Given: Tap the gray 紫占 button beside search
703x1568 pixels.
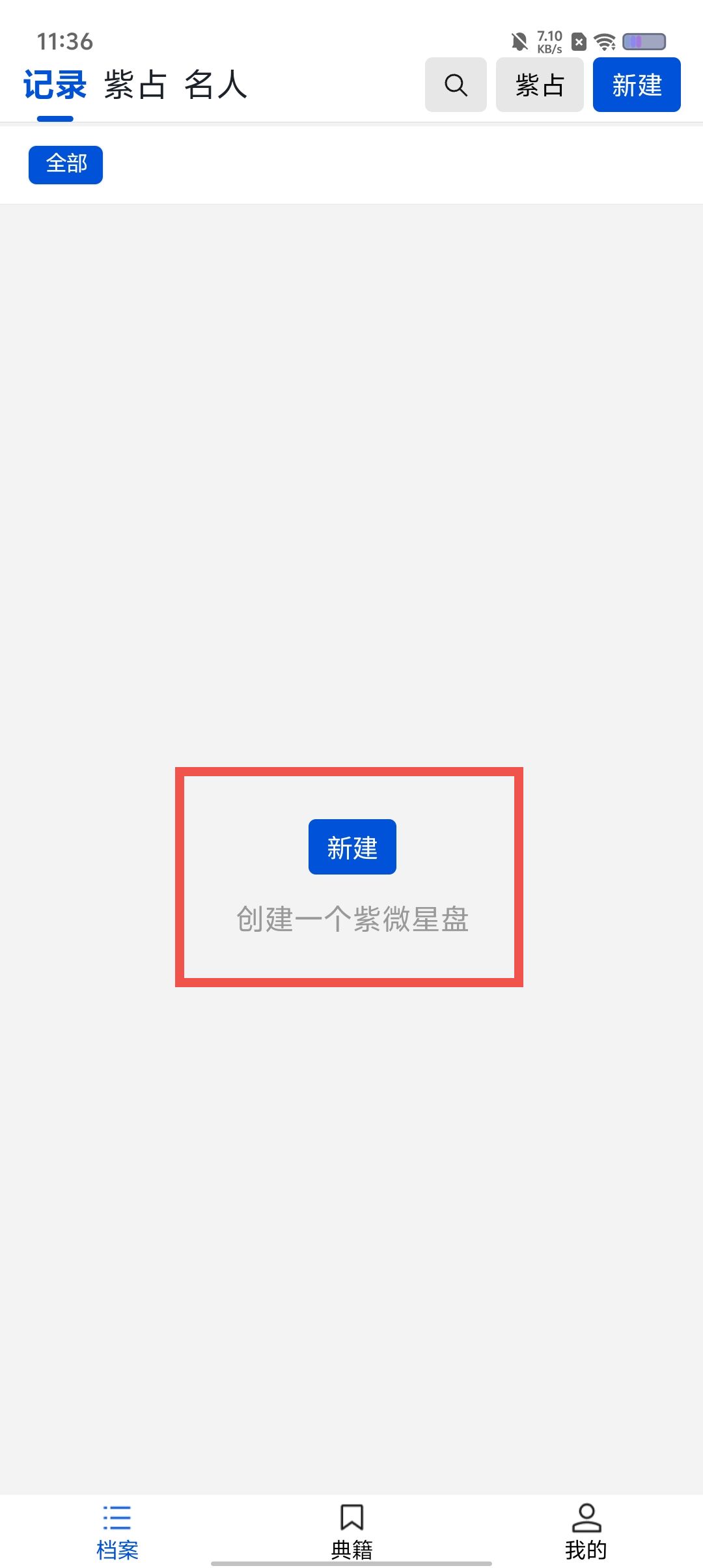Looking at the screenshot, I should point(540,85).
